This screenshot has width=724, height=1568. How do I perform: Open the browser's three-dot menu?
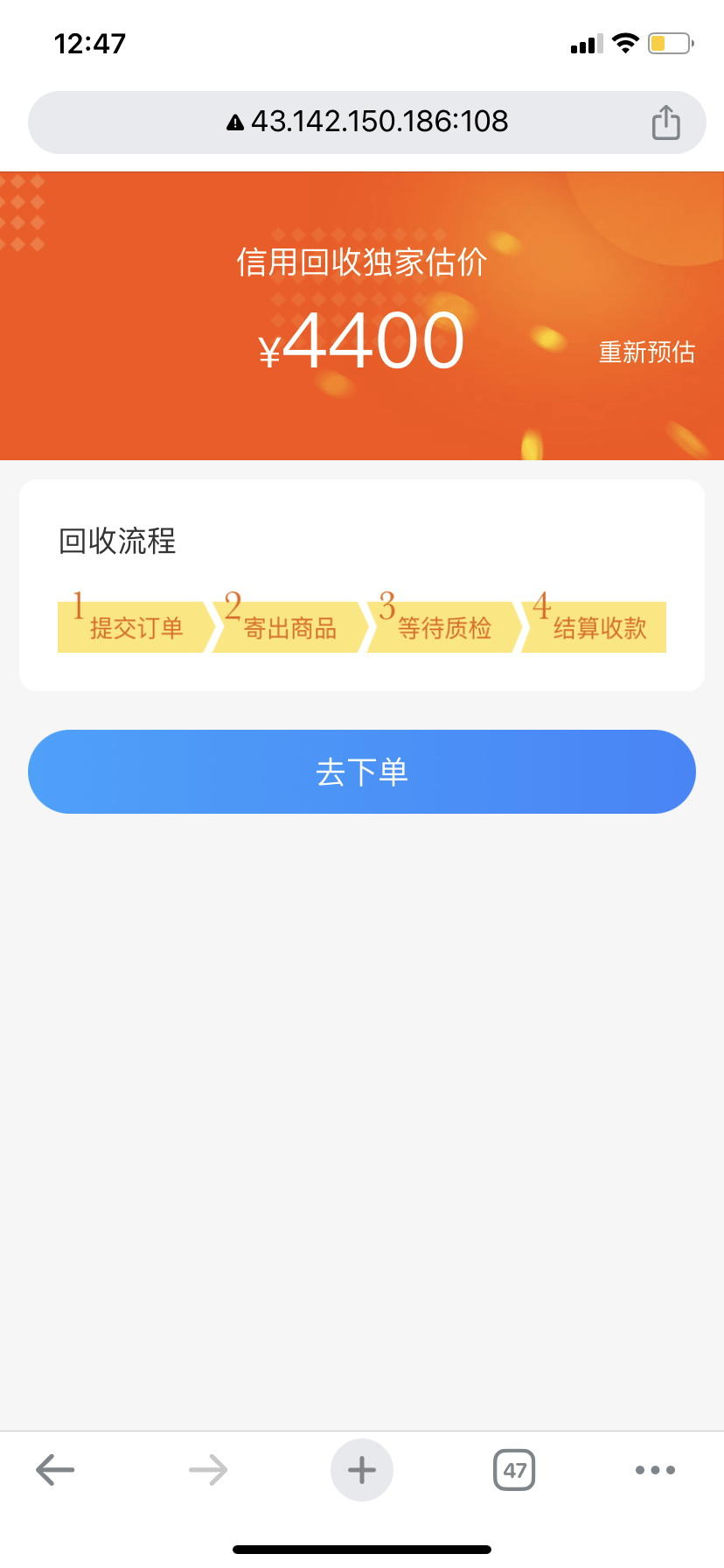[655, 1470]
